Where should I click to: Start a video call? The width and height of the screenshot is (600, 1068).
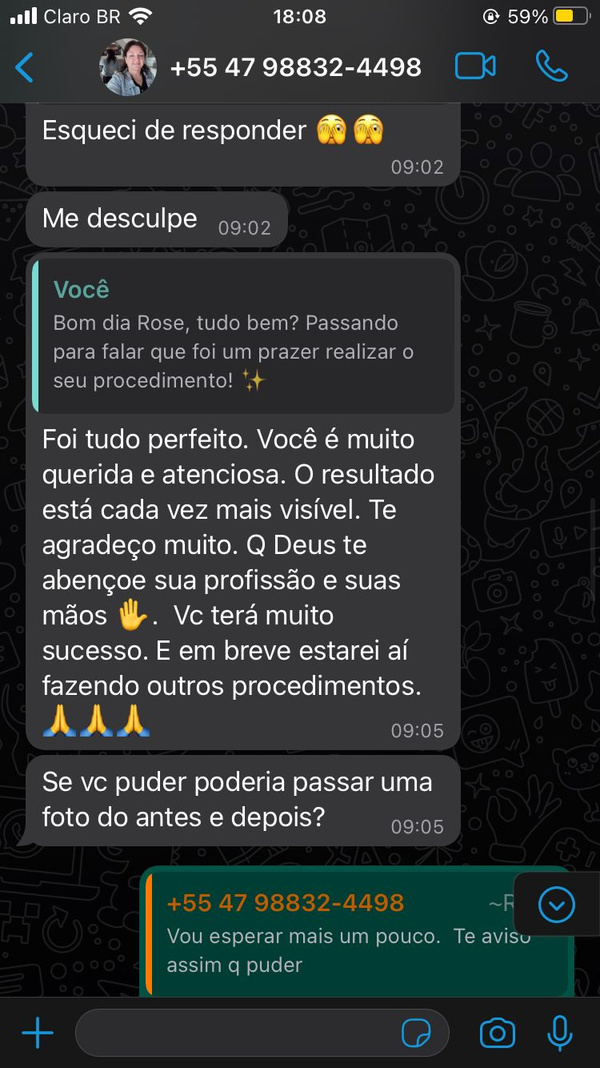tap(475, 67)
